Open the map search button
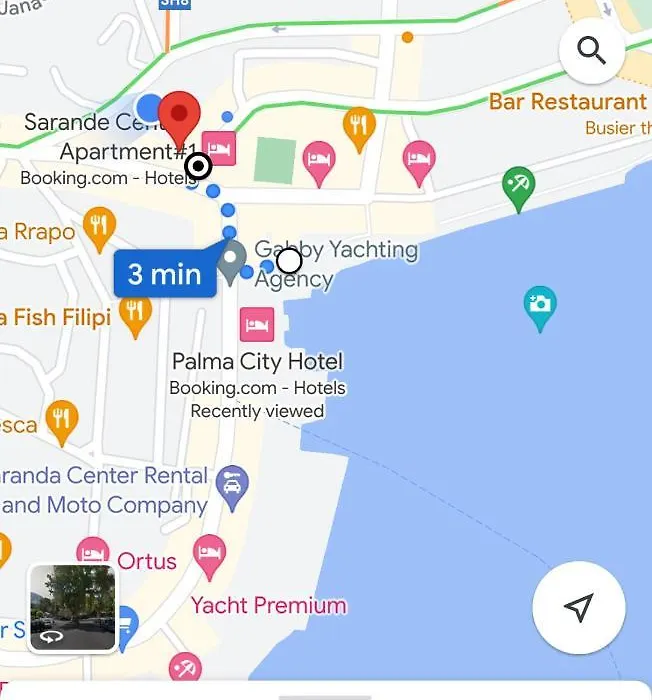This screenshot has width=652, height=700. coord(592,50)
